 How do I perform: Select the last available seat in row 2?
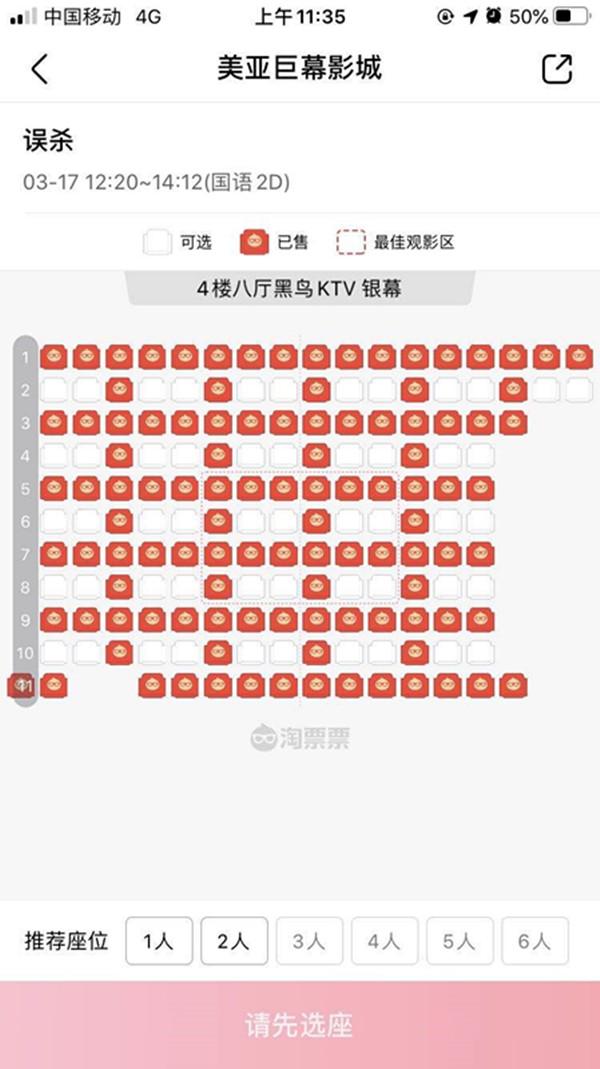579,390
